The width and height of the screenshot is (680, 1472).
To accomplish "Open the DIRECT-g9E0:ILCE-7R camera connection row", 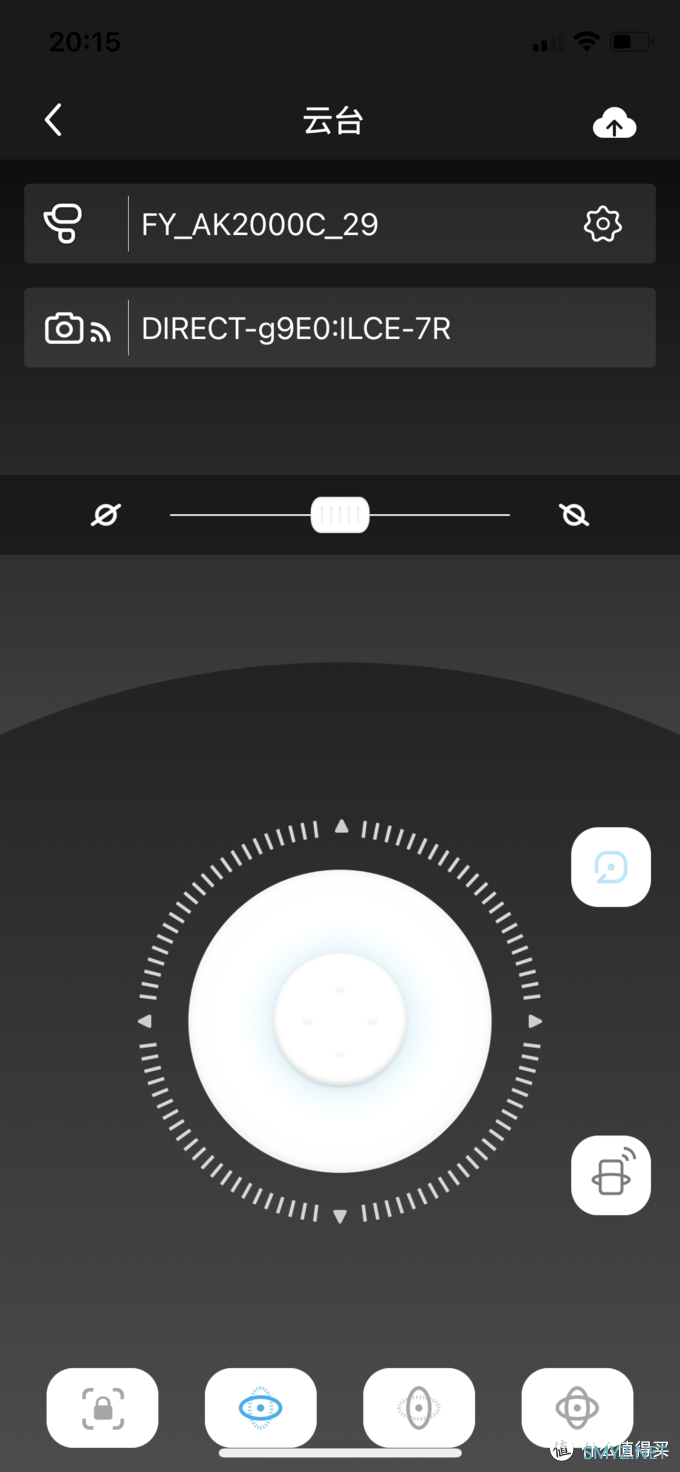I will tap(340, 328).
